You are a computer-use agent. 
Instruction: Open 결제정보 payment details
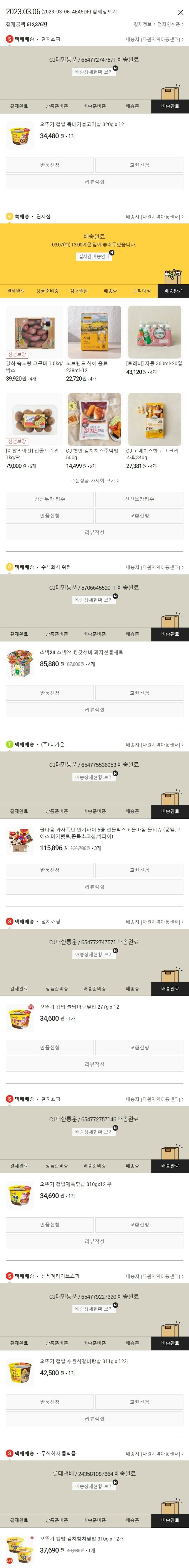point(143,24)
